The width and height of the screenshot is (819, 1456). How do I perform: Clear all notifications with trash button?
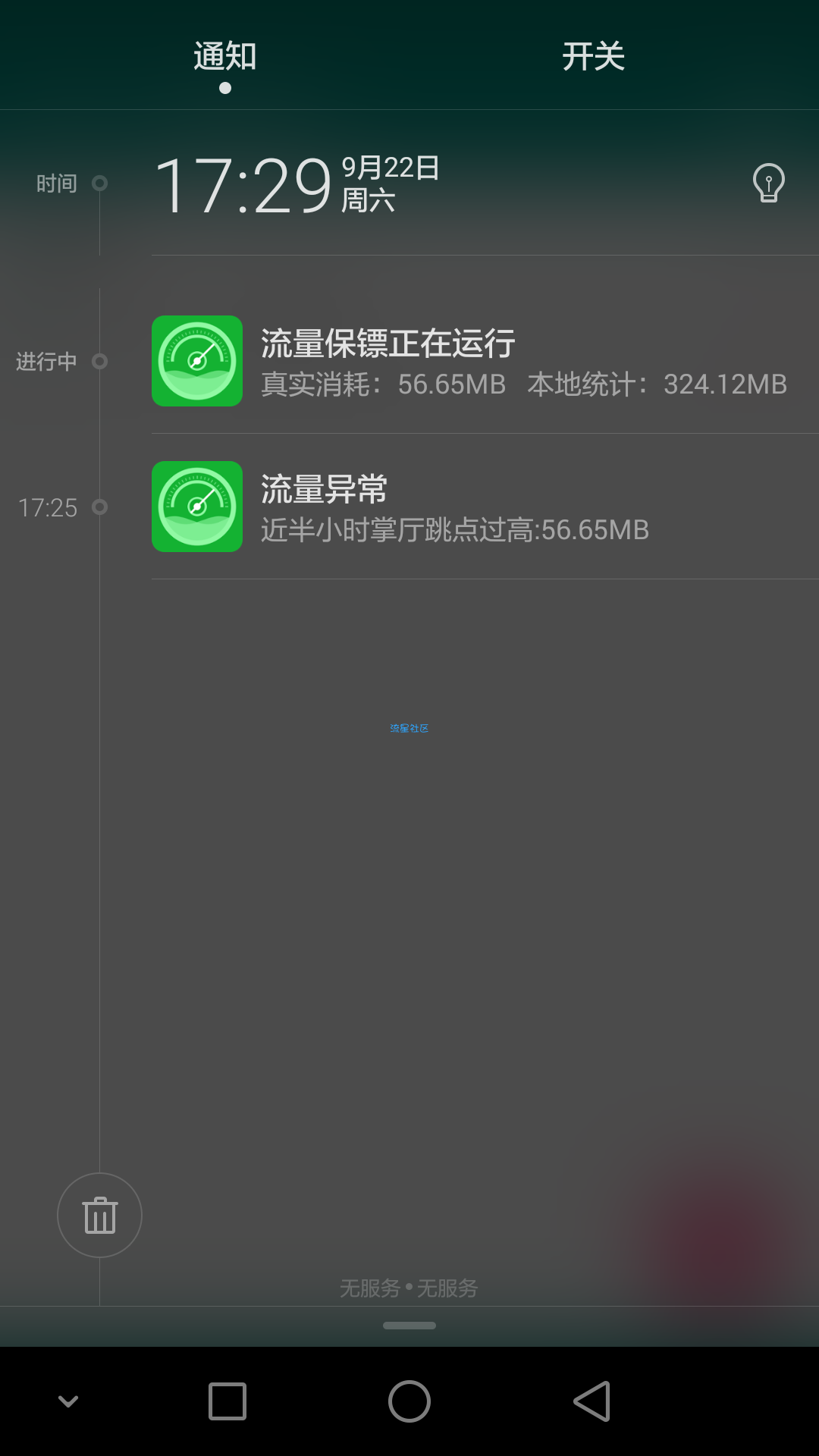coord(99,1215)
